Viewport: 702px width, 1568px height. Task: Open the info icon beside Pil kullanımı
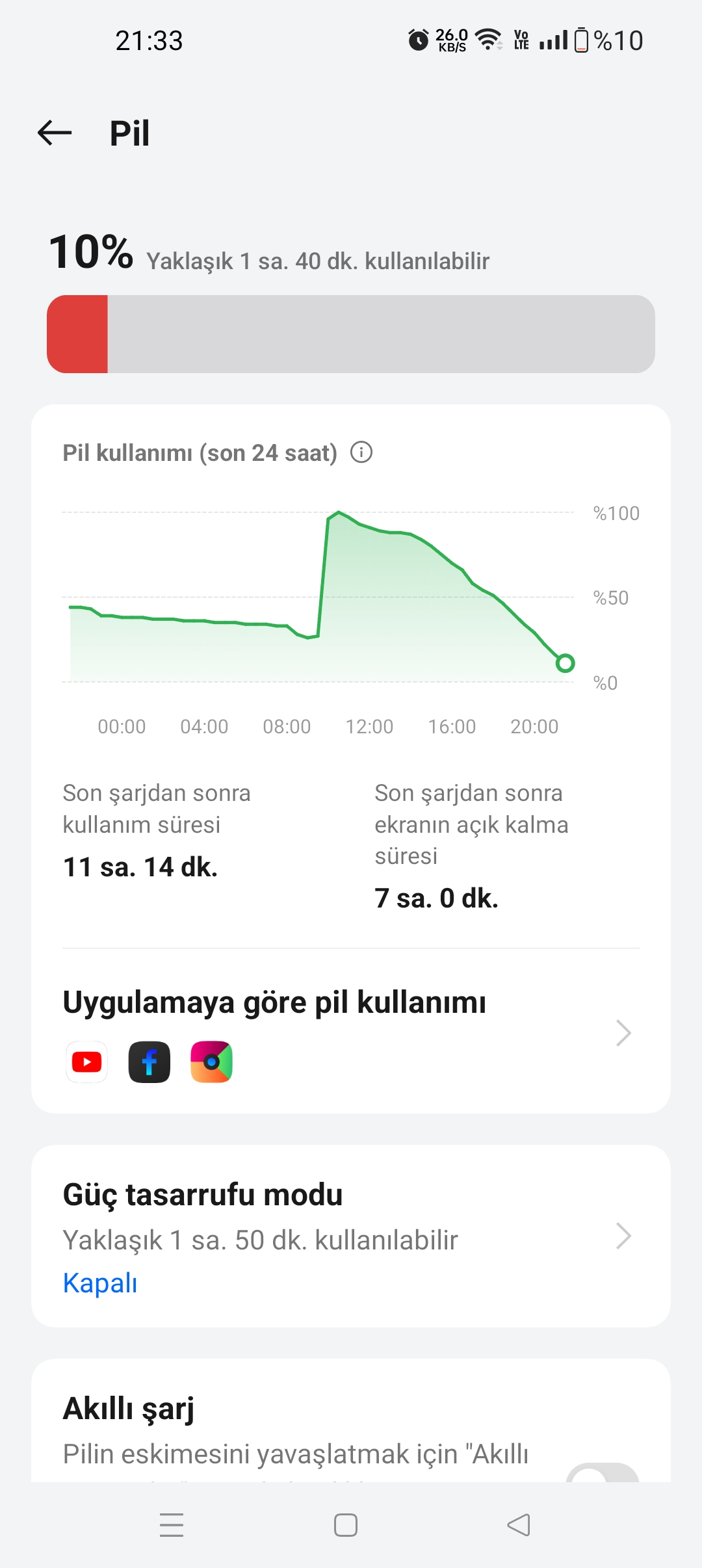[361, 452]
